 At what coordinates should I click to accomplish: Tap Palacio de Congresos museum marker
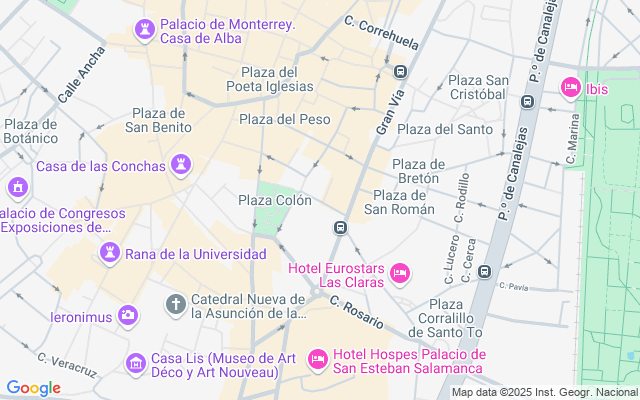coord(16,187)
